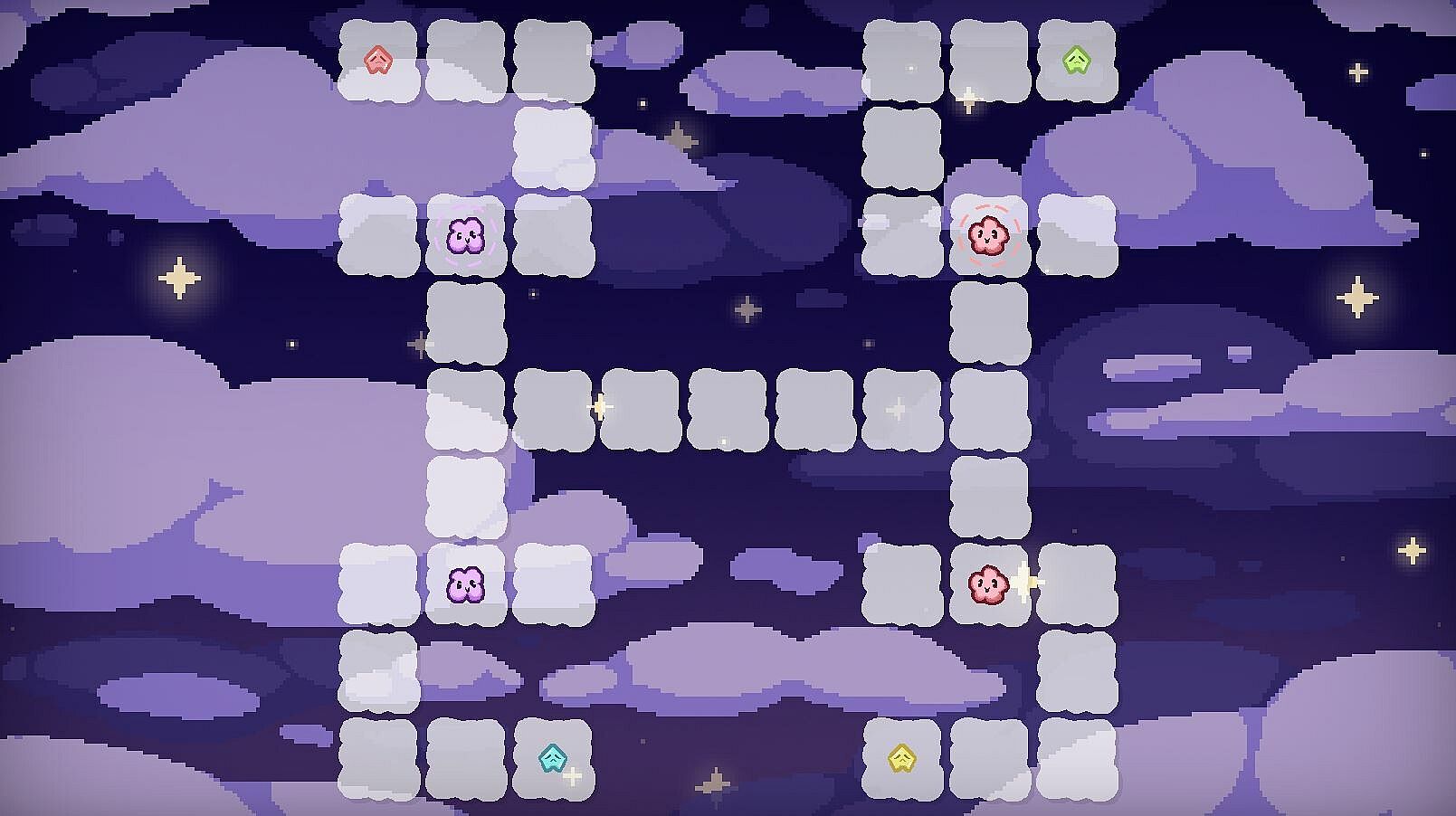
Task: Tap the green arrow goal tile
Action: tap(1076, 61)
